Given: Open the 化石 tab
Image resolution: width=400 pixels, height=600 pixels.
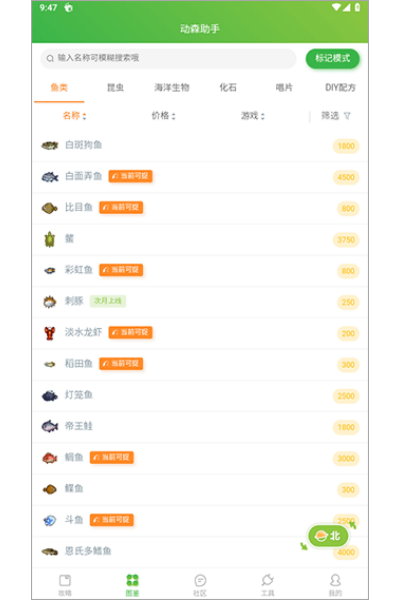Looking at the screenshot, I should coord(228,88).
